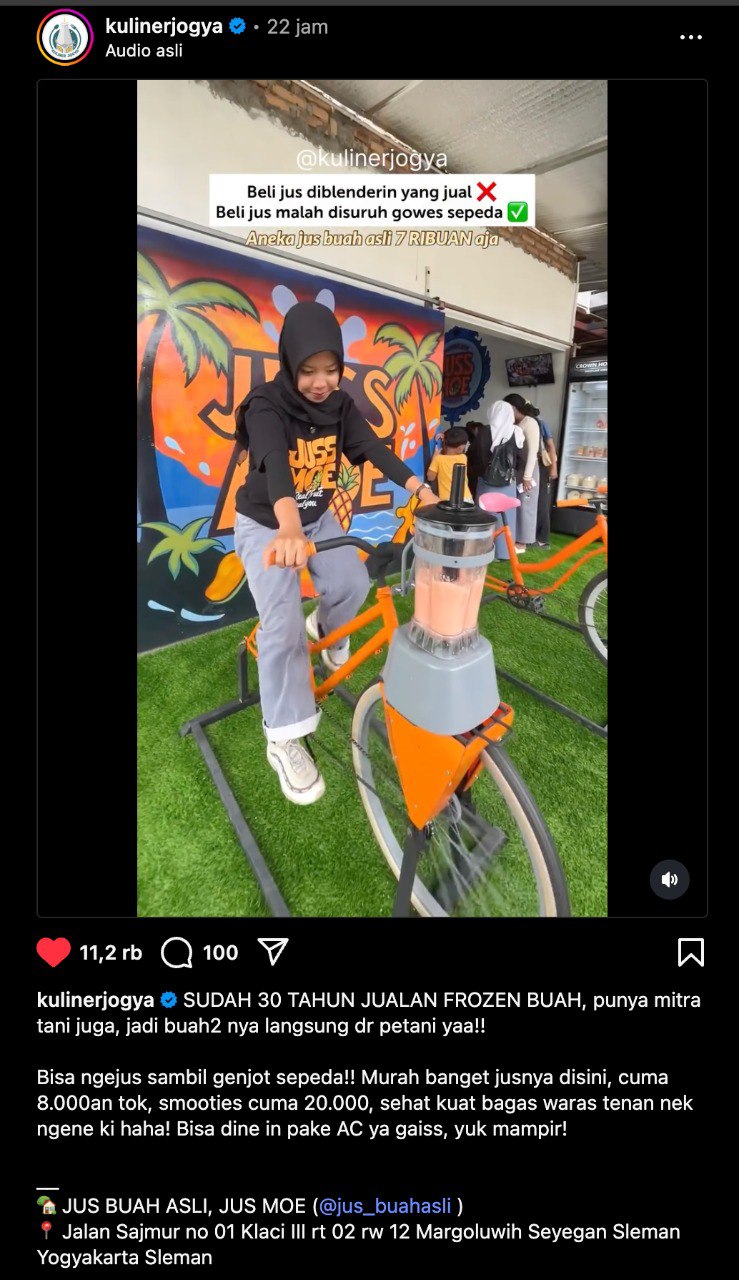The height and width of the screenshot is (1280, 739).
Task: Open the @jus_buahasli mention link
Action: pos(384,1206)
